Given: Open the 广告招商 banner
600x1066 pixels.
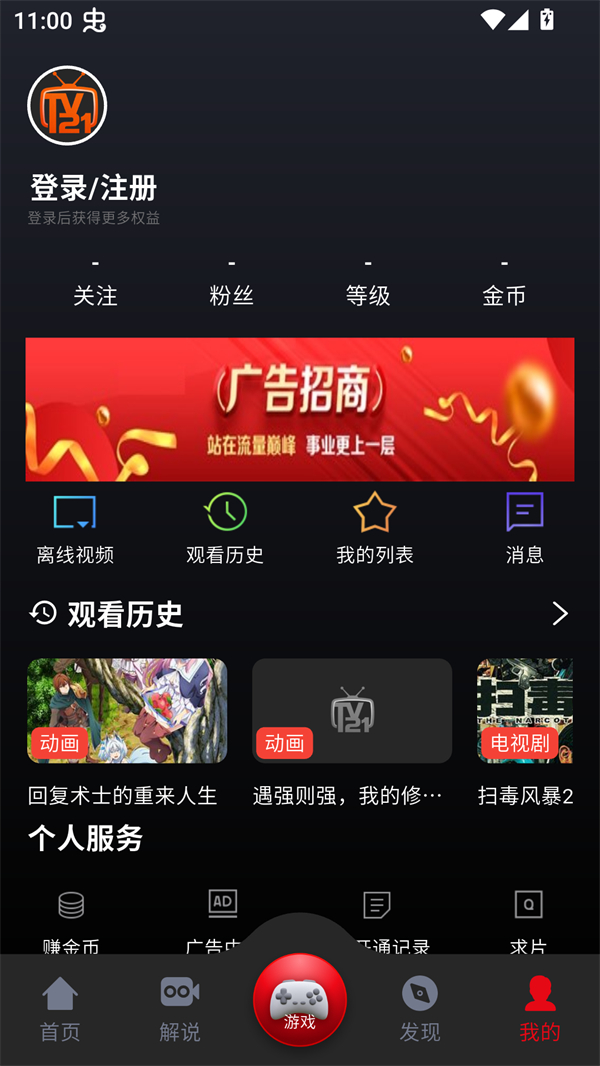Looking at the screenshot, I should [300, 409].
